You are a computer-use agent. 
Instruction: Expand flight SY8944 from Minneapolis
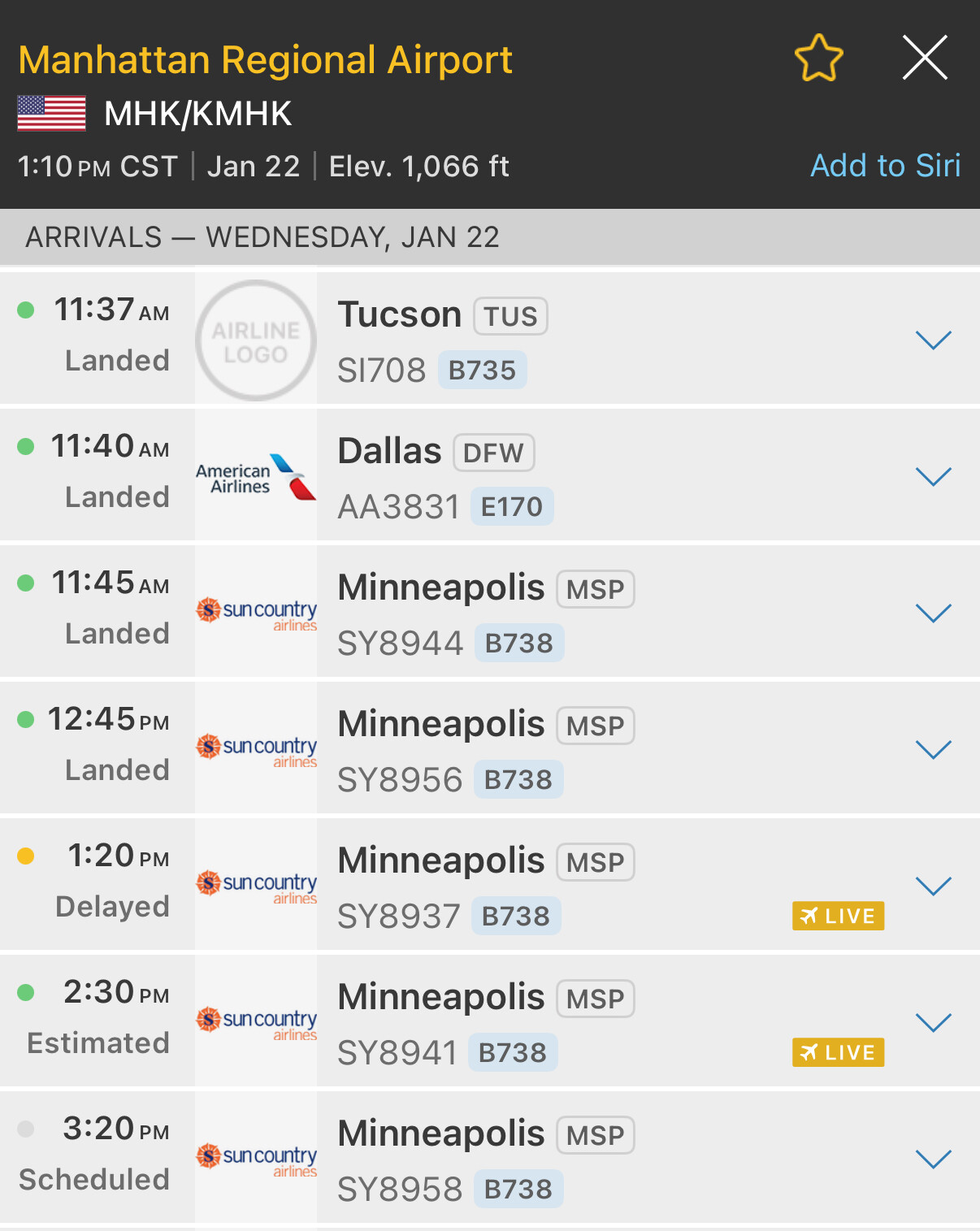[x=933, y=613]
